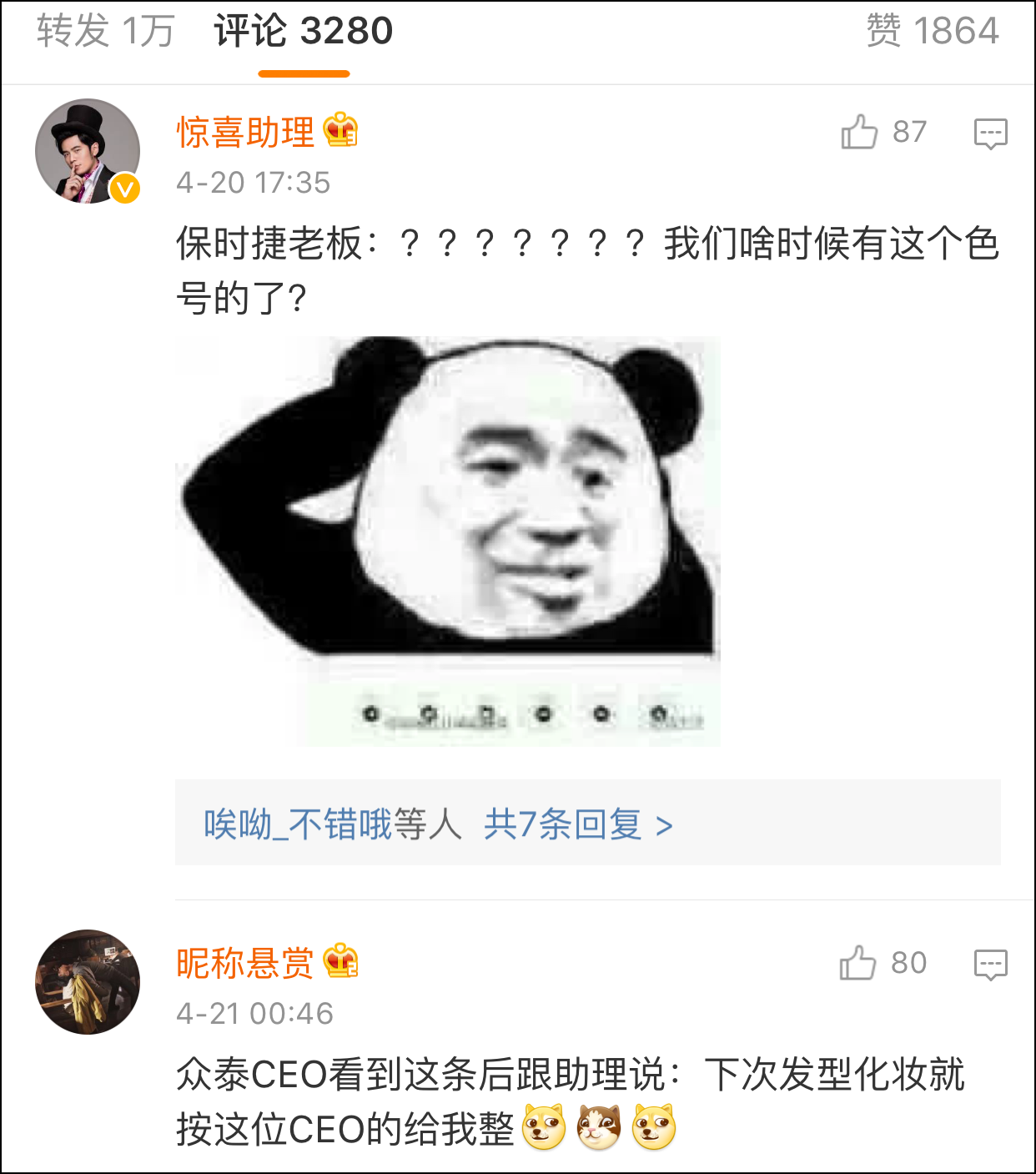Expand 共7条回复 replies

pyautogui.click(x=578, y=824)
